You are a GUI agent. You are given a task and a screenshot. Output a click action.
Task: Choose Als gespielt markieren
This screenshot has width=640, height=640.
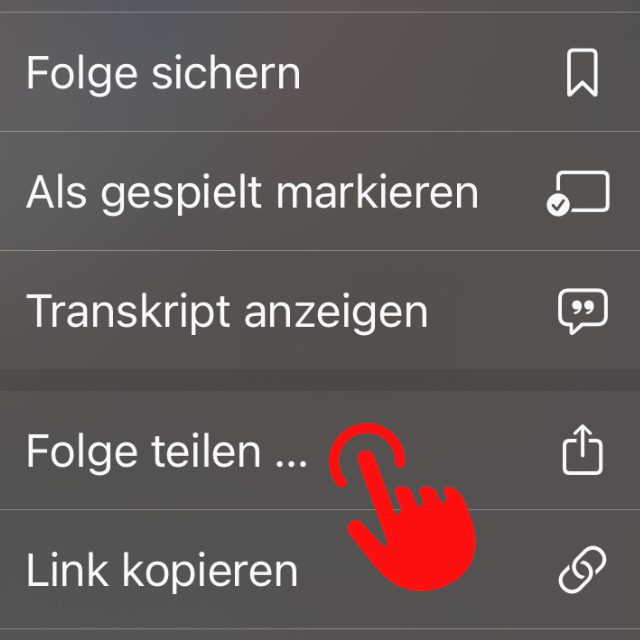(252, 192)
